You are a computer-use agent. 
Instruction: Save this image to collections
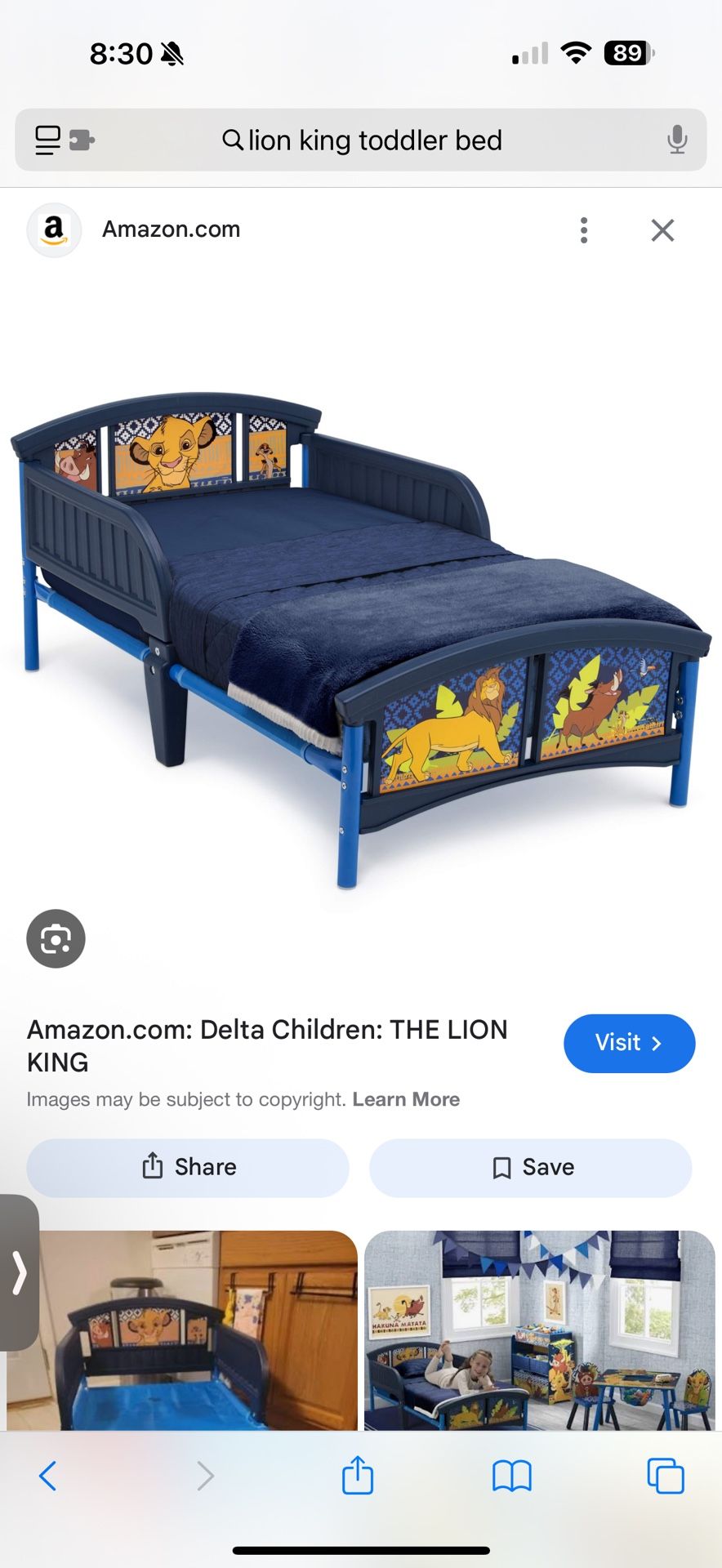click(531, 1167)
